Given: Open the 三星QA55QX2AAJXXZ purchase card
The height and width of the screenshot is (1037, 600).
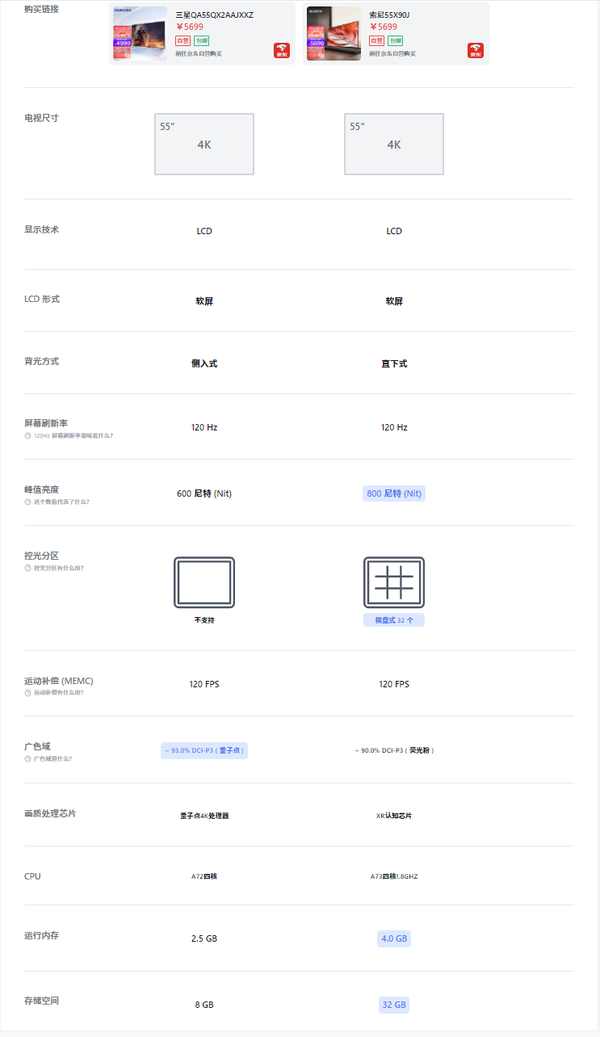Looking at the screenshot, I should pyautogui.click(x=202, y=33).
